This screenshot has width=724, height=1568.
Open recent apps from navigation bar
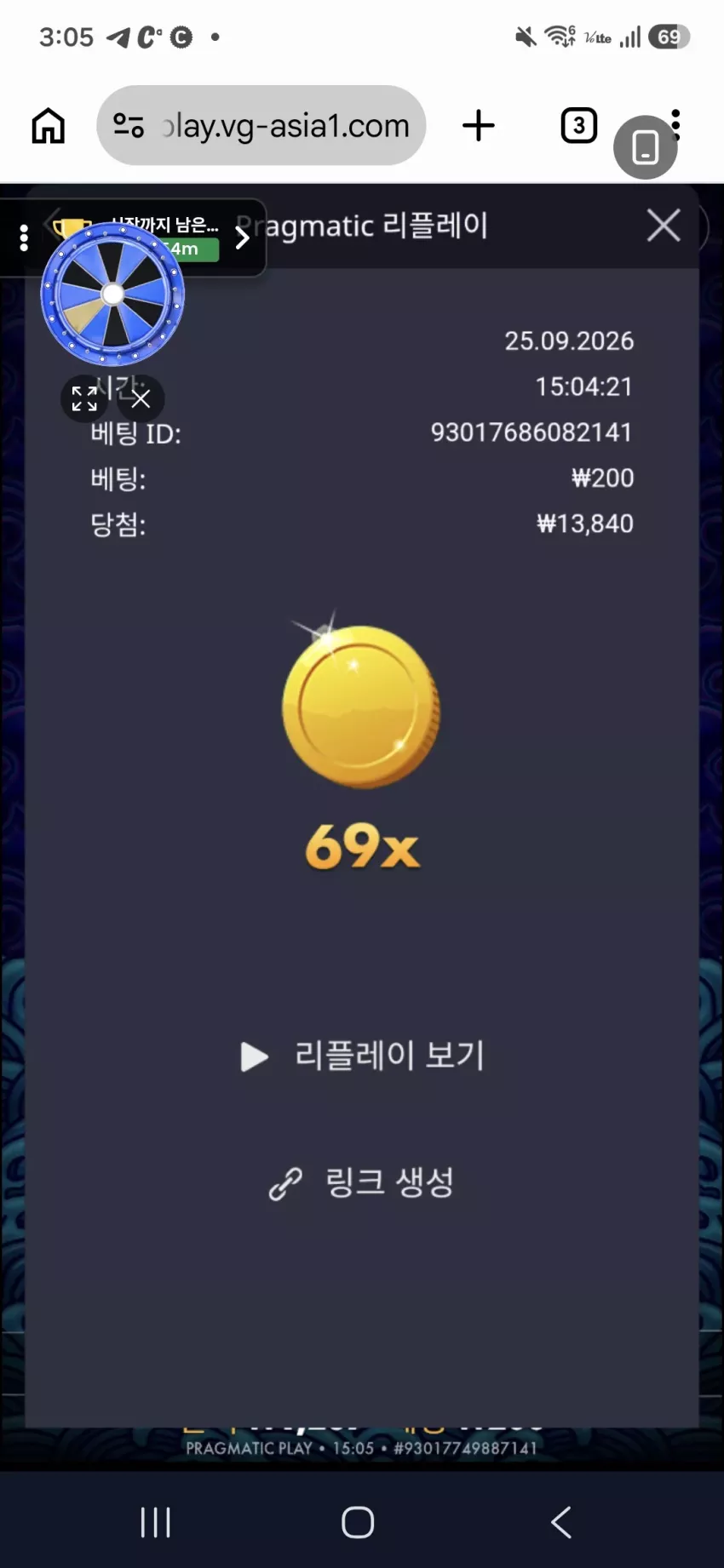155,1522
